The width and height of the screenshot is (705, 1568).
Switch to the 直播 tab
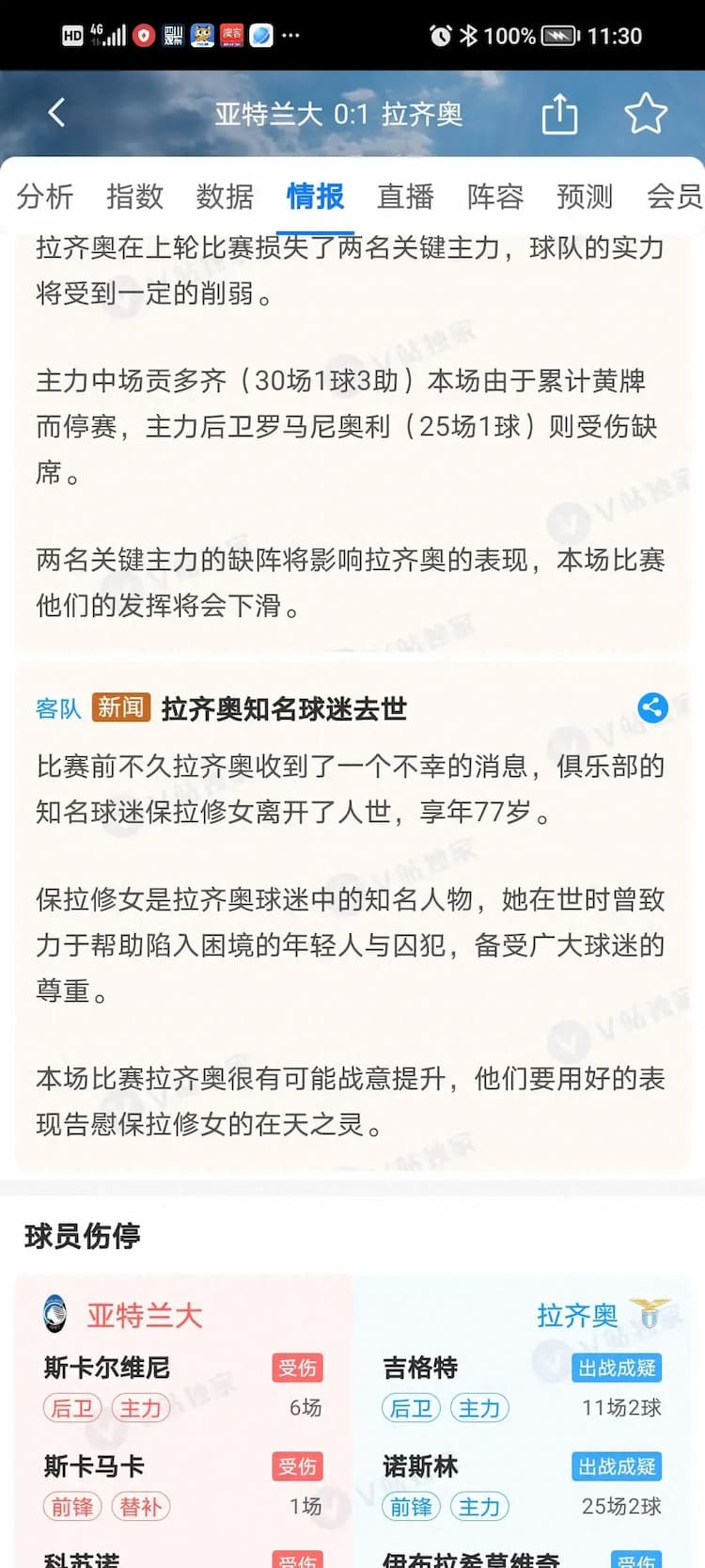click(x=405, y=197)
